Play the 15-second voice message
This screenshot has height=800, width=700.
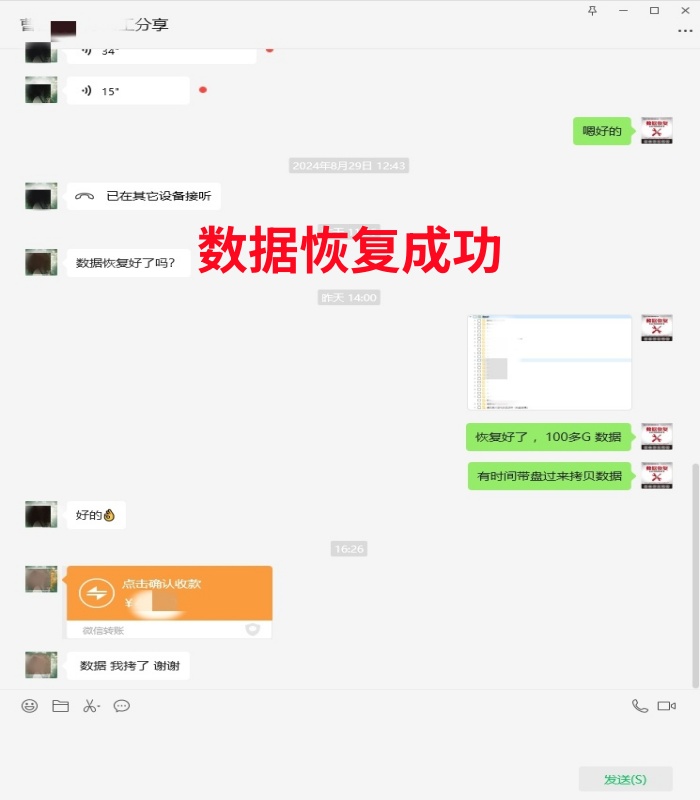(x=128, y=91)
